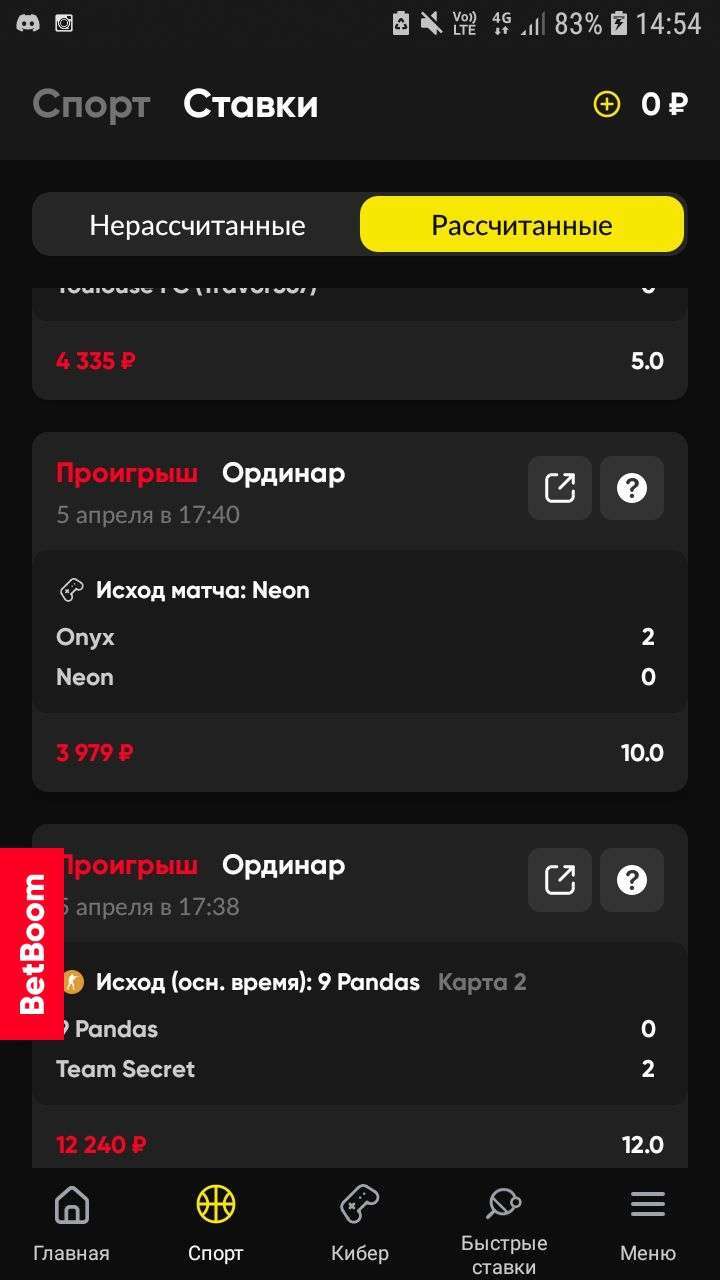The width and height of the screenshot is (720, 1280).
Task: Tap the red BetBoom side label
Action: [32, 944]
